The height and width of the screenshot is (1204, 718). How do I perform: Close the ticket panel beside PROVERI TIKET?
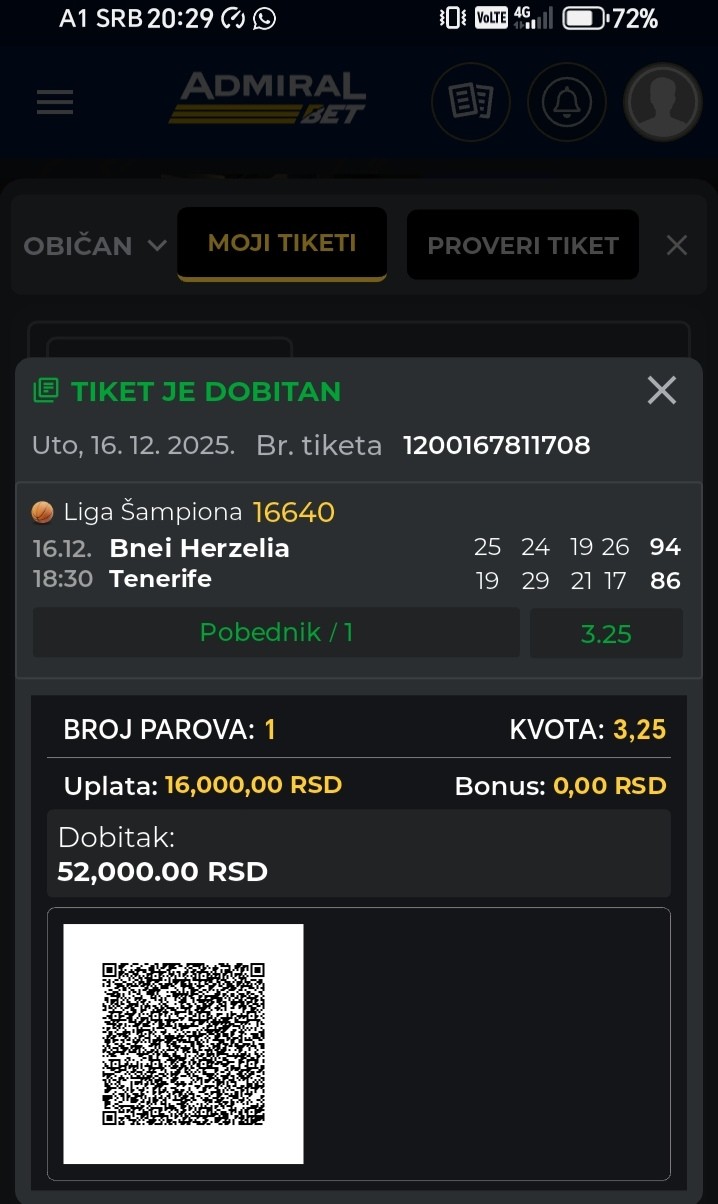click(x=677, y=245)
